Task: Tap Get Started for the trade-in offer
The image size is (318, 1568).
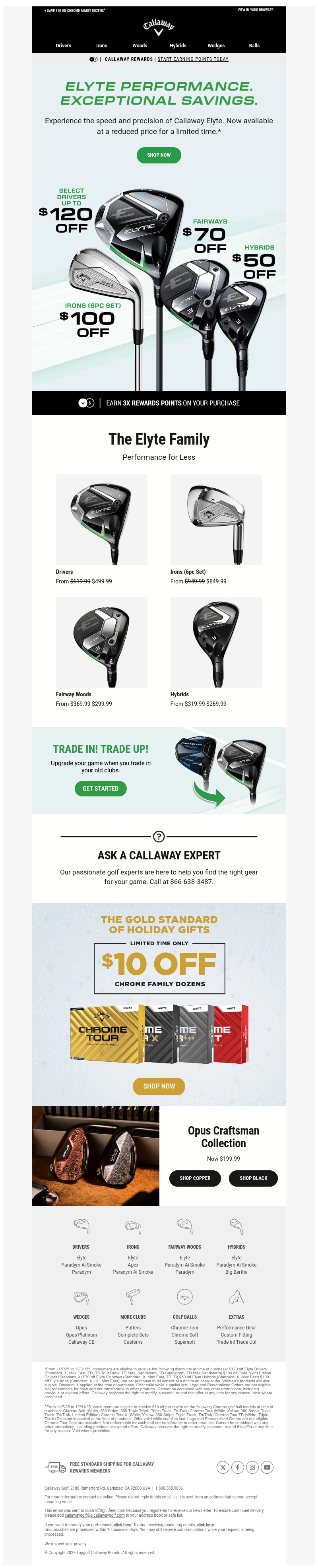Action: click(100, 788)
